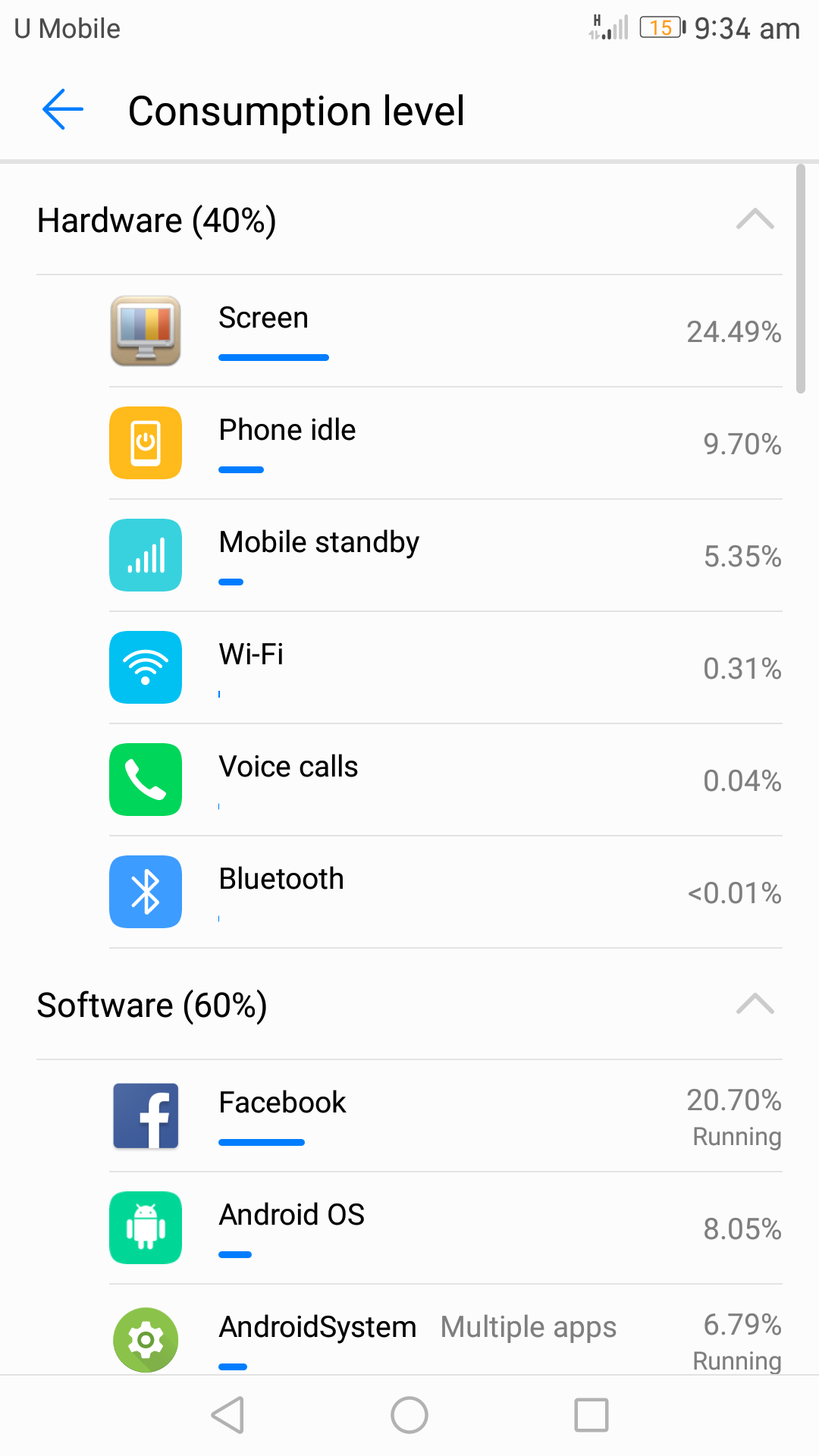819x1456 pixels.
Task: Go back from Consumption level
Action: (63, 110)
